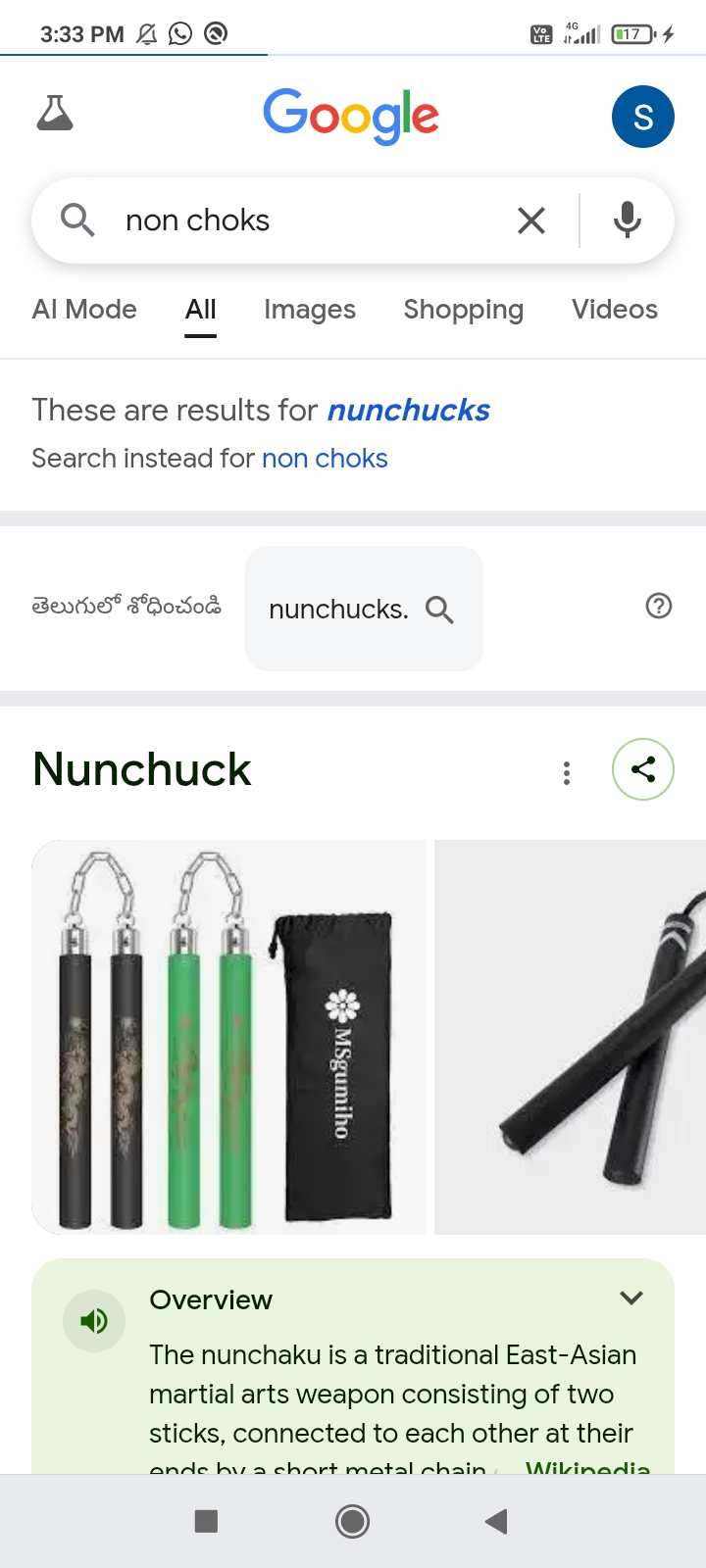Switch to the Videos tab
The width and height of the screenshot is (706, 1568).
pos(614,310)
